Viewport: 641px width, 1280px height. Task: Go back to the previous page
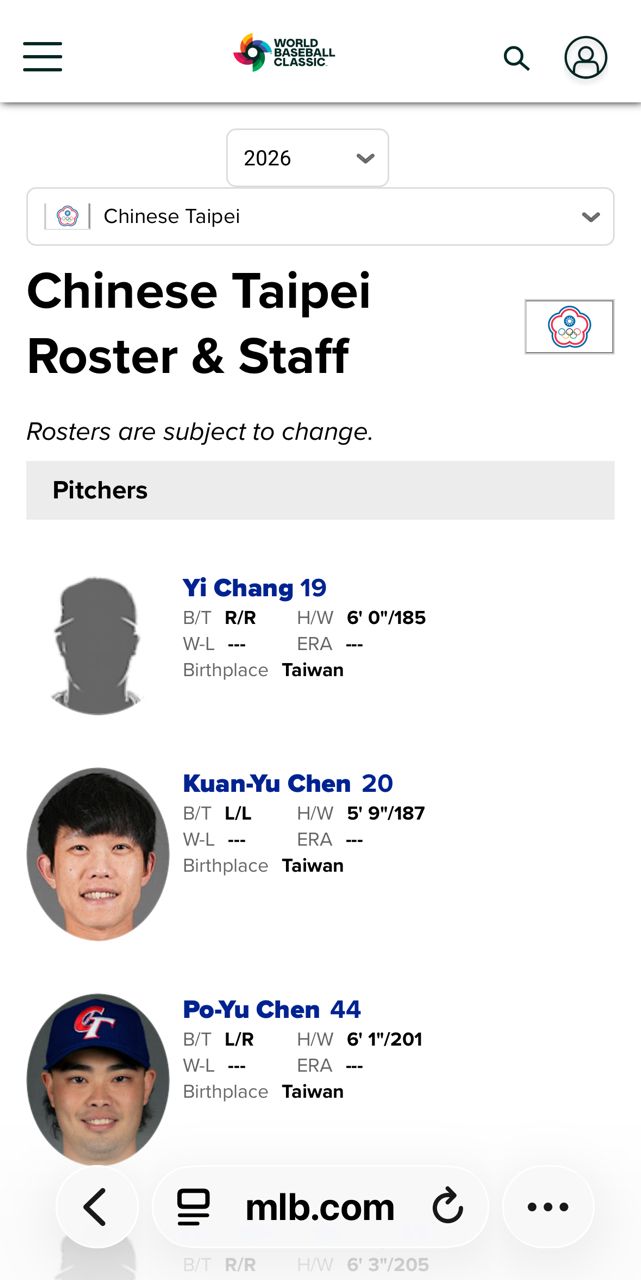(x=96, y=1207)
